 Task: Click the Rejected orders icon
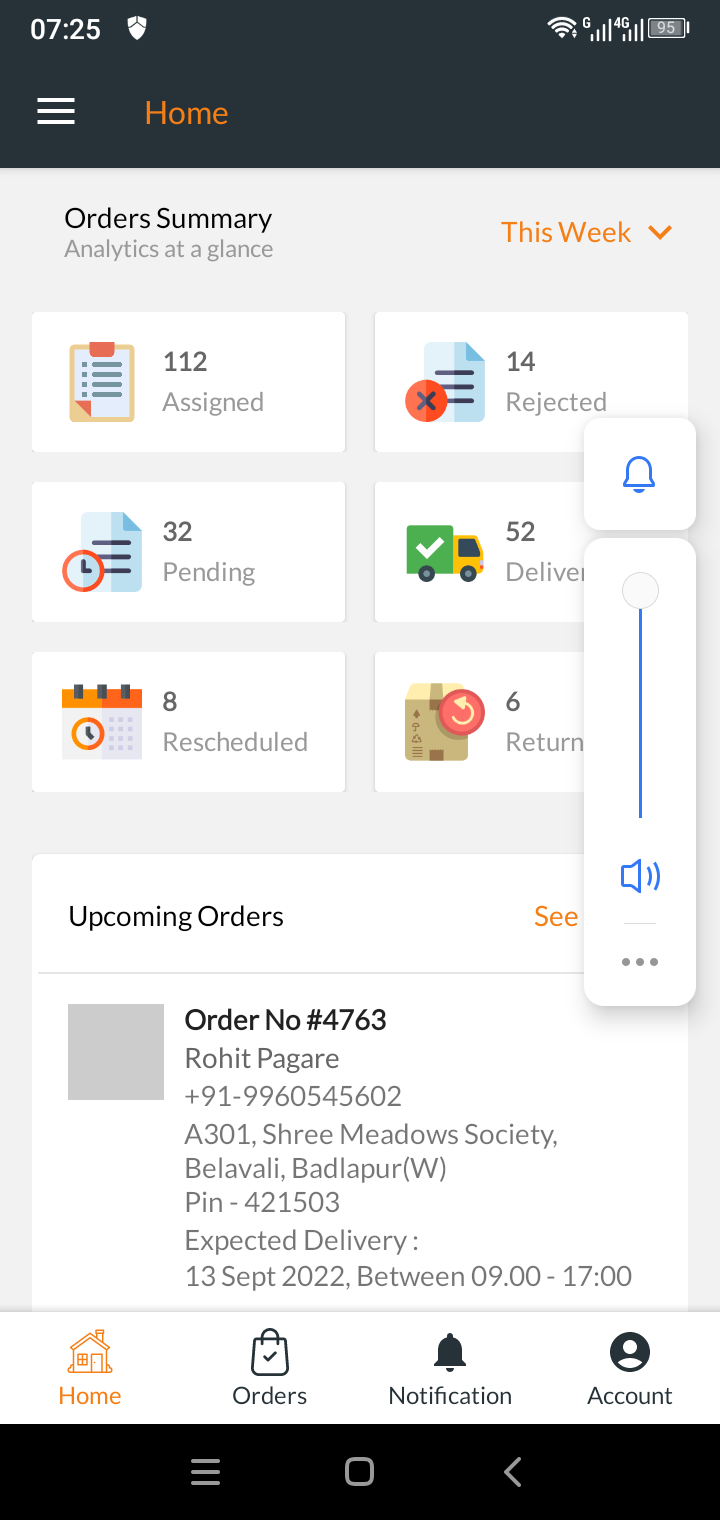pos(444,381)
